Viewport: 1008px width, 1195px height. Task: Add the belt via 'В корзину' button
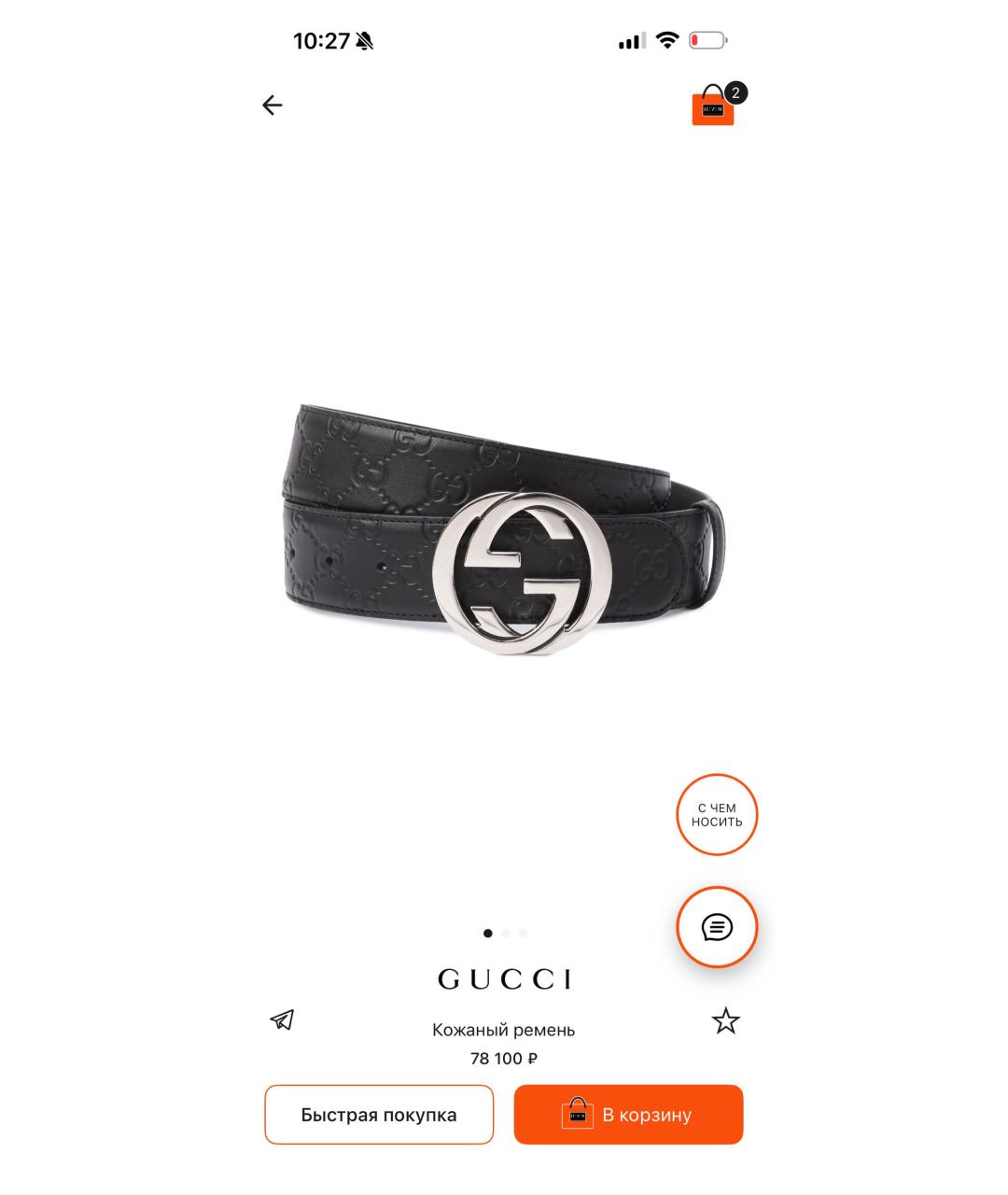point(628,1114)
